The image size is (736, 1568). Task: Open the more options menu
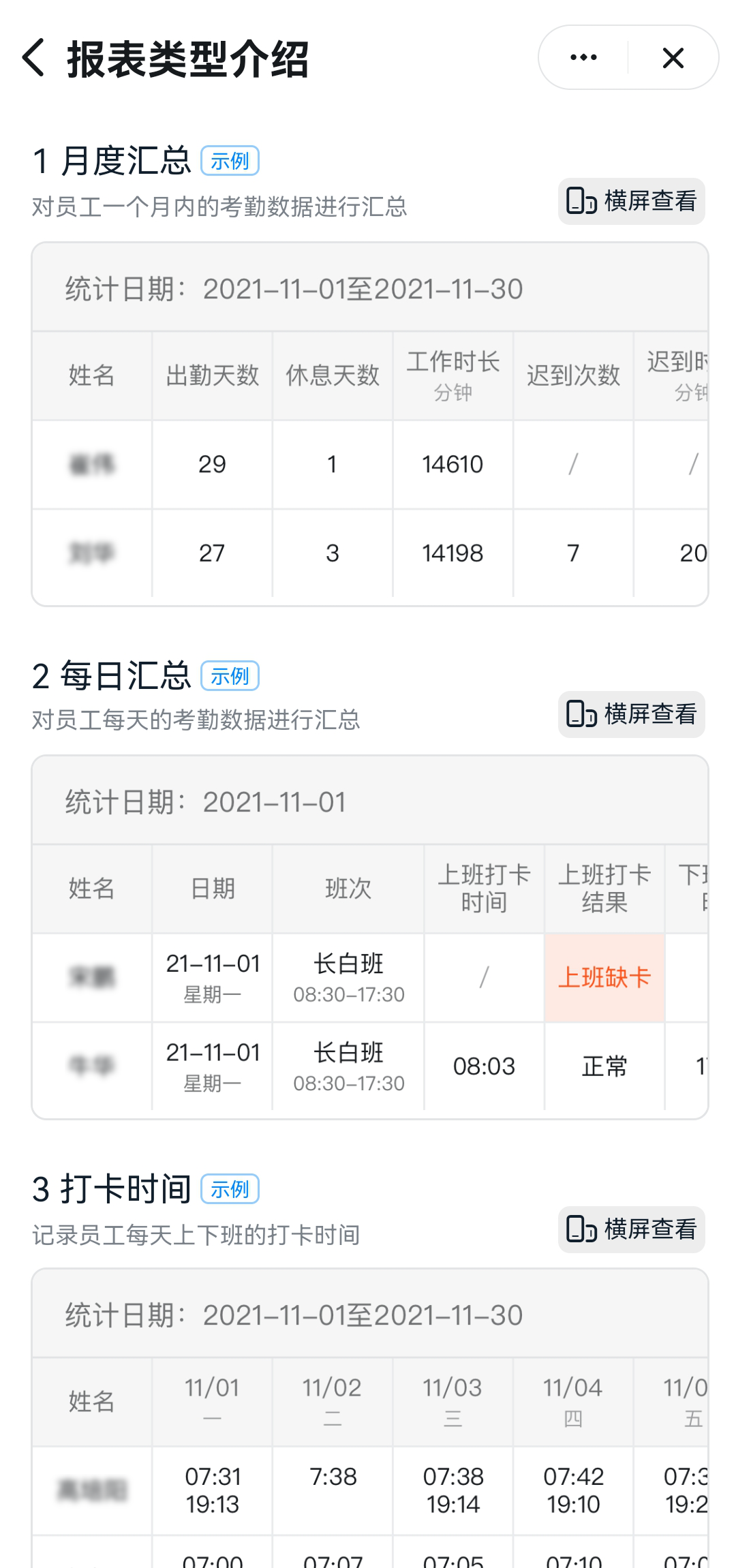click(x=583, y=58)
